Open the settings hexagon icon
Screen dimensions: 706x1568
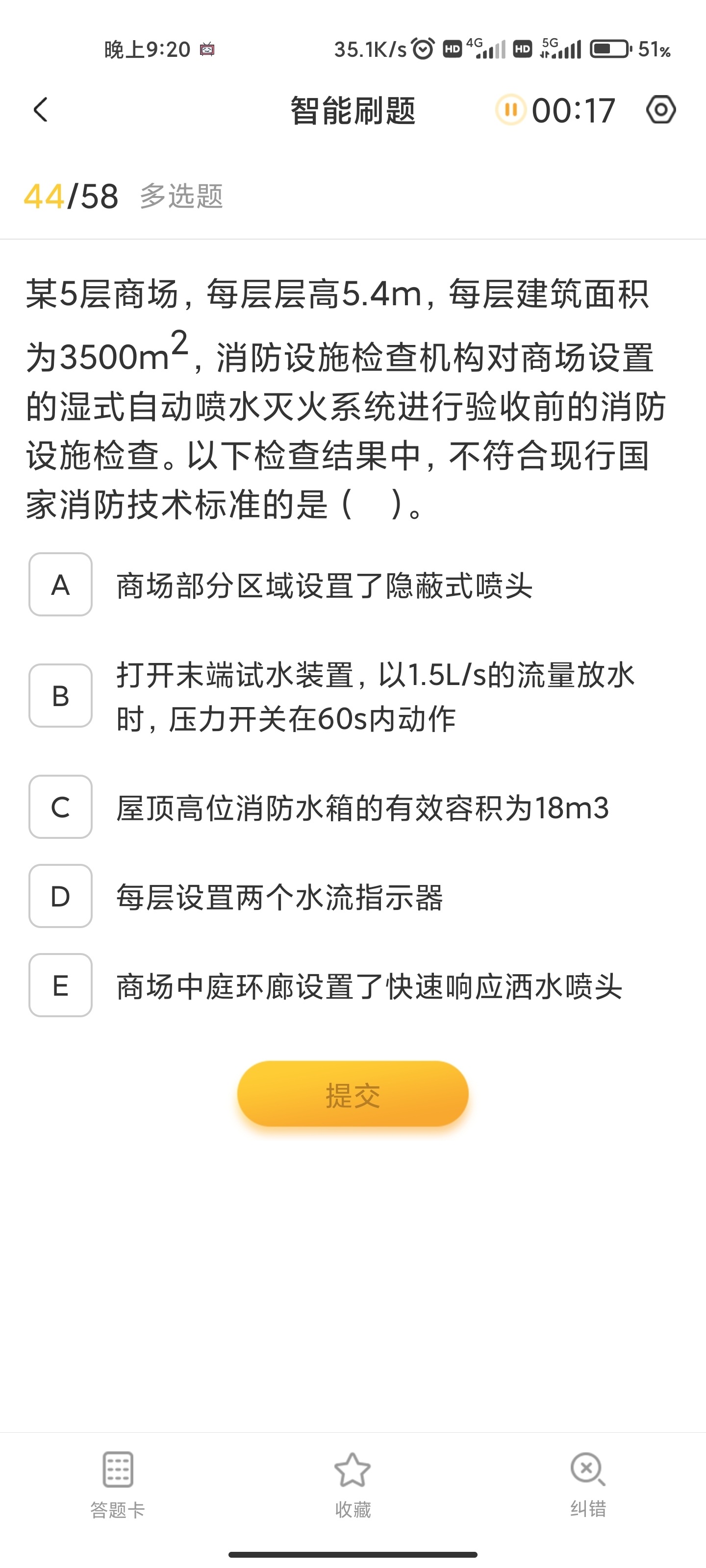click(x=661, y=110)
